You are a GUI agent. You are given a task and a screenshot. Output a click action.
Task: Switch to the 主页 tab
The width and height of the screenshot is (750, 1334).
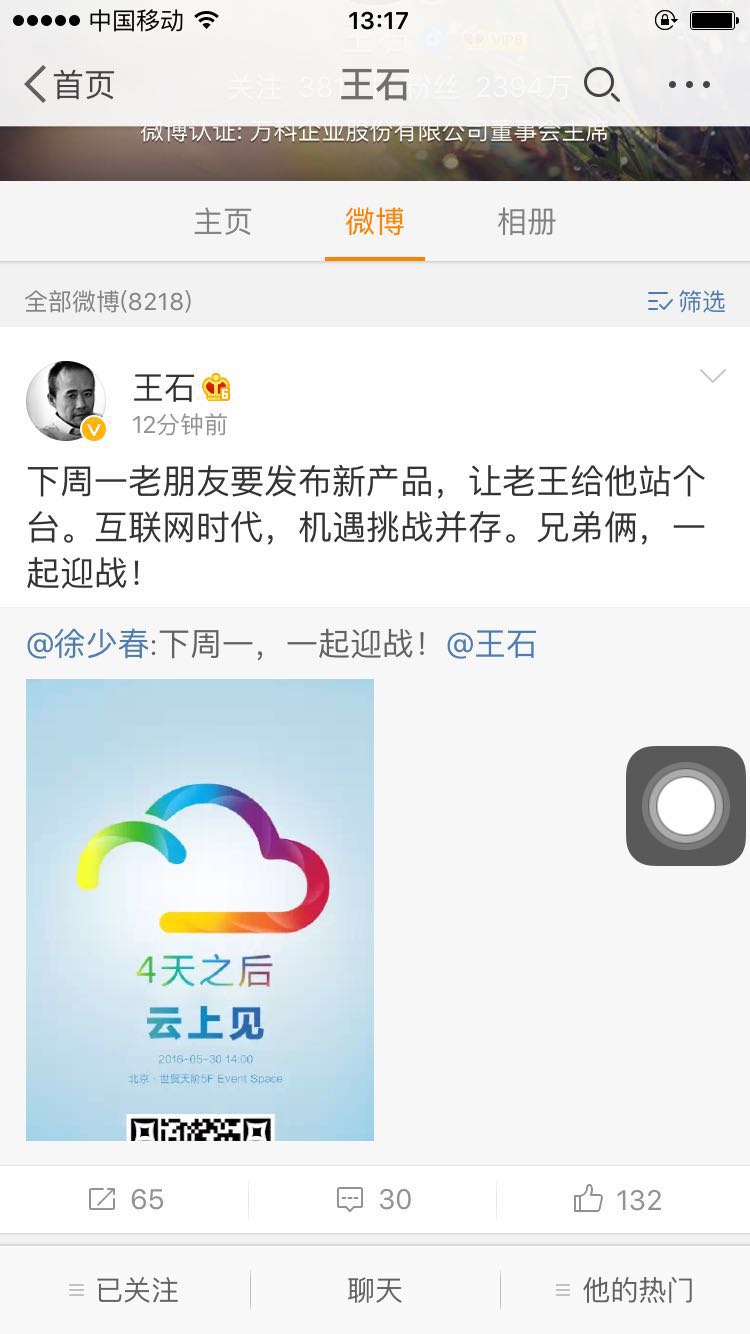pos(222,222)
